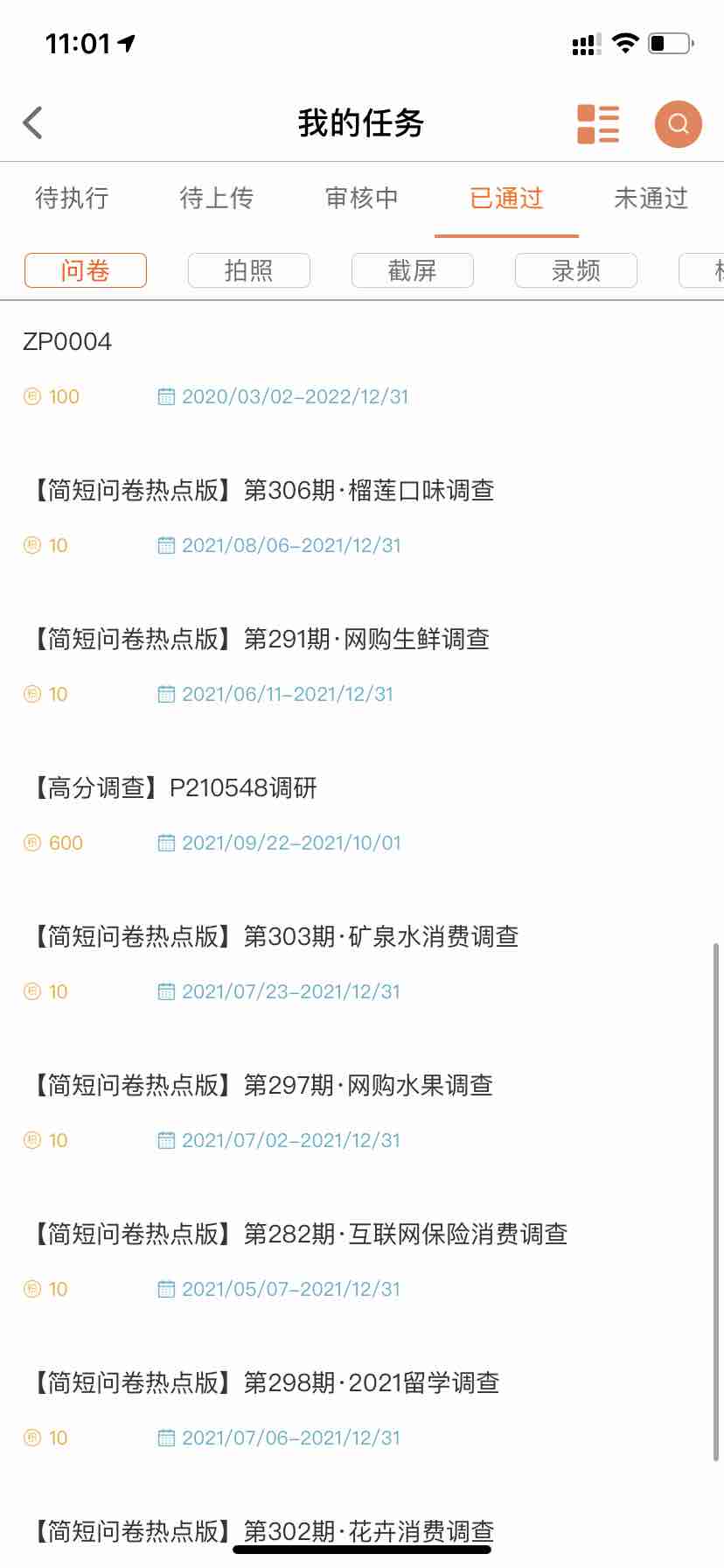Open 第303期·矿泉水消费调查 task
Image resolution: width=724 pixels, height=1568 pixels.
click(362, 963)
